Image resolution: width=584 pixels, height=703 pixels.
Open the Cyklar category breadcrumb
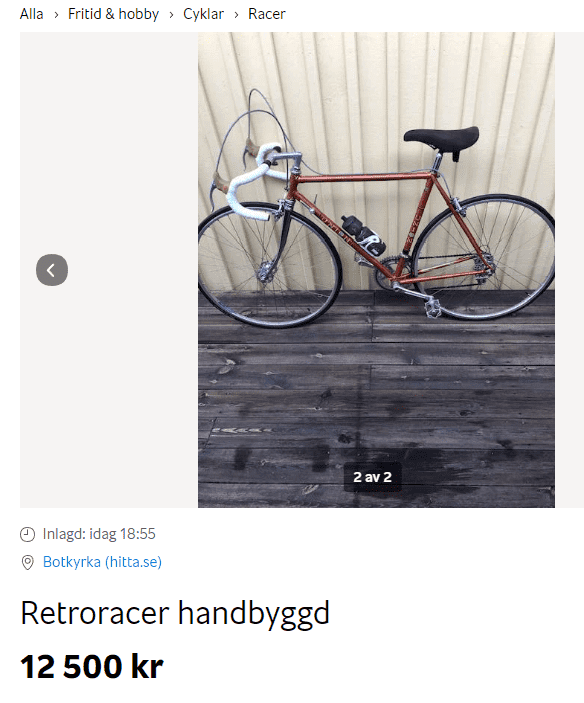pos(203,14)
